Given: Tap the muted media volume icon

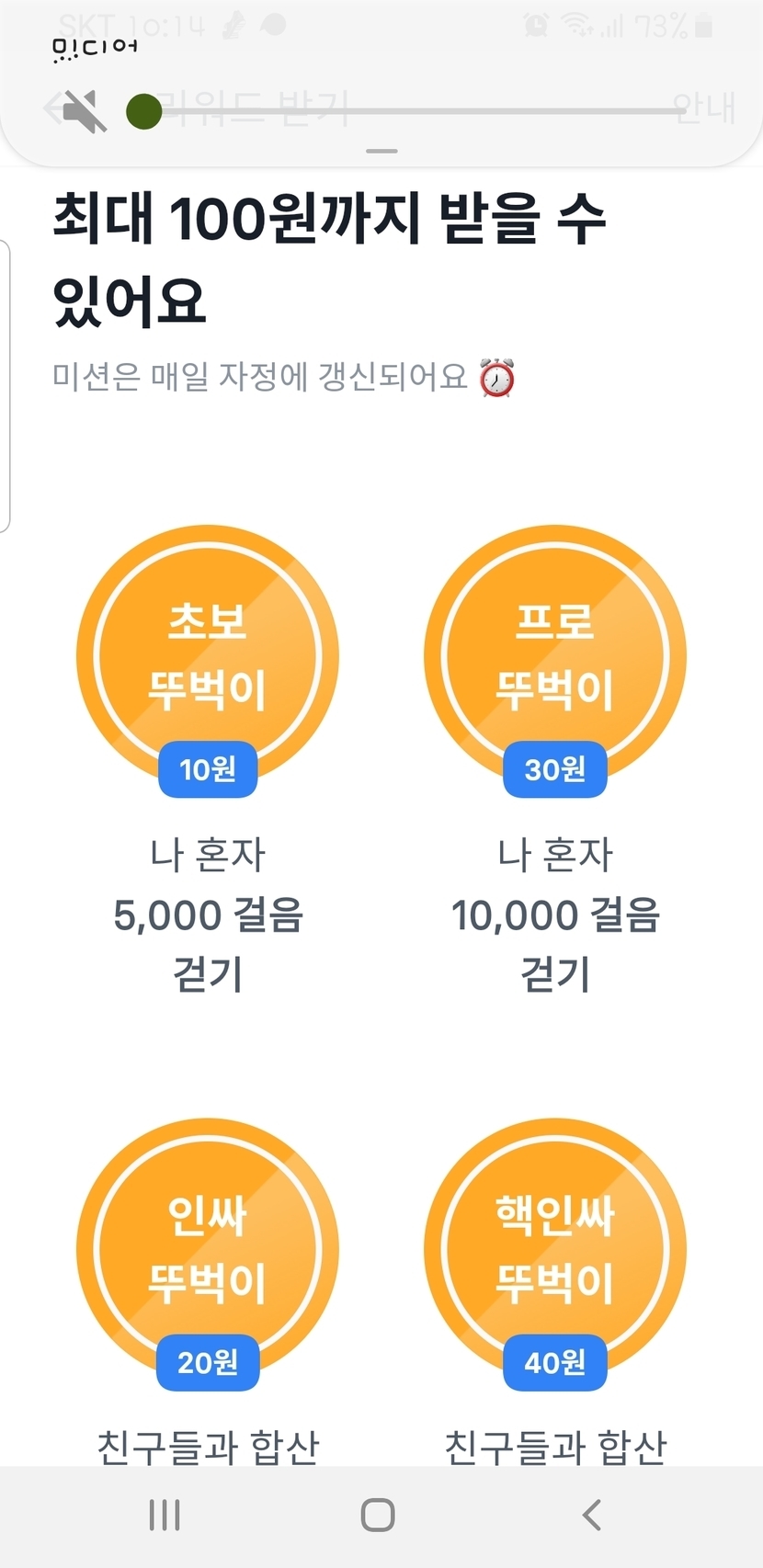Looking at the screenshot, I should 84,112.
